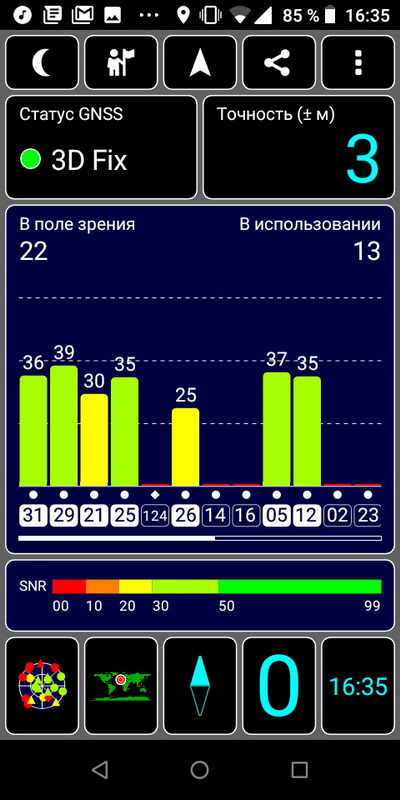Open the satellite signal bar chart panel
Image resolution: width=400 pixels, height=800 pixels.
click(x=200, y=379)
